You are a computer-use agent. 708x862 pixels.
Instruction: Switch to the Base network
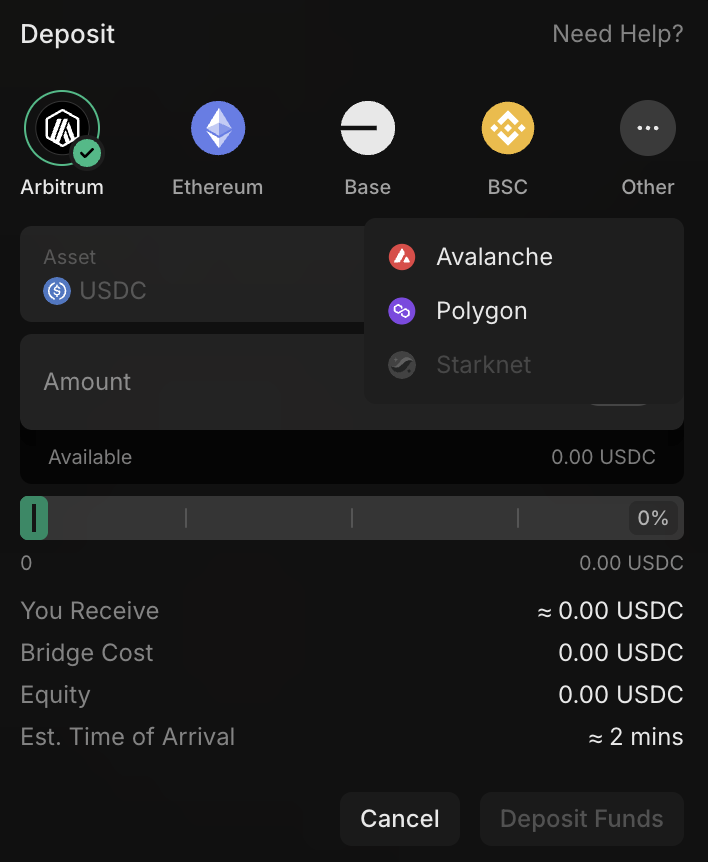367,129
